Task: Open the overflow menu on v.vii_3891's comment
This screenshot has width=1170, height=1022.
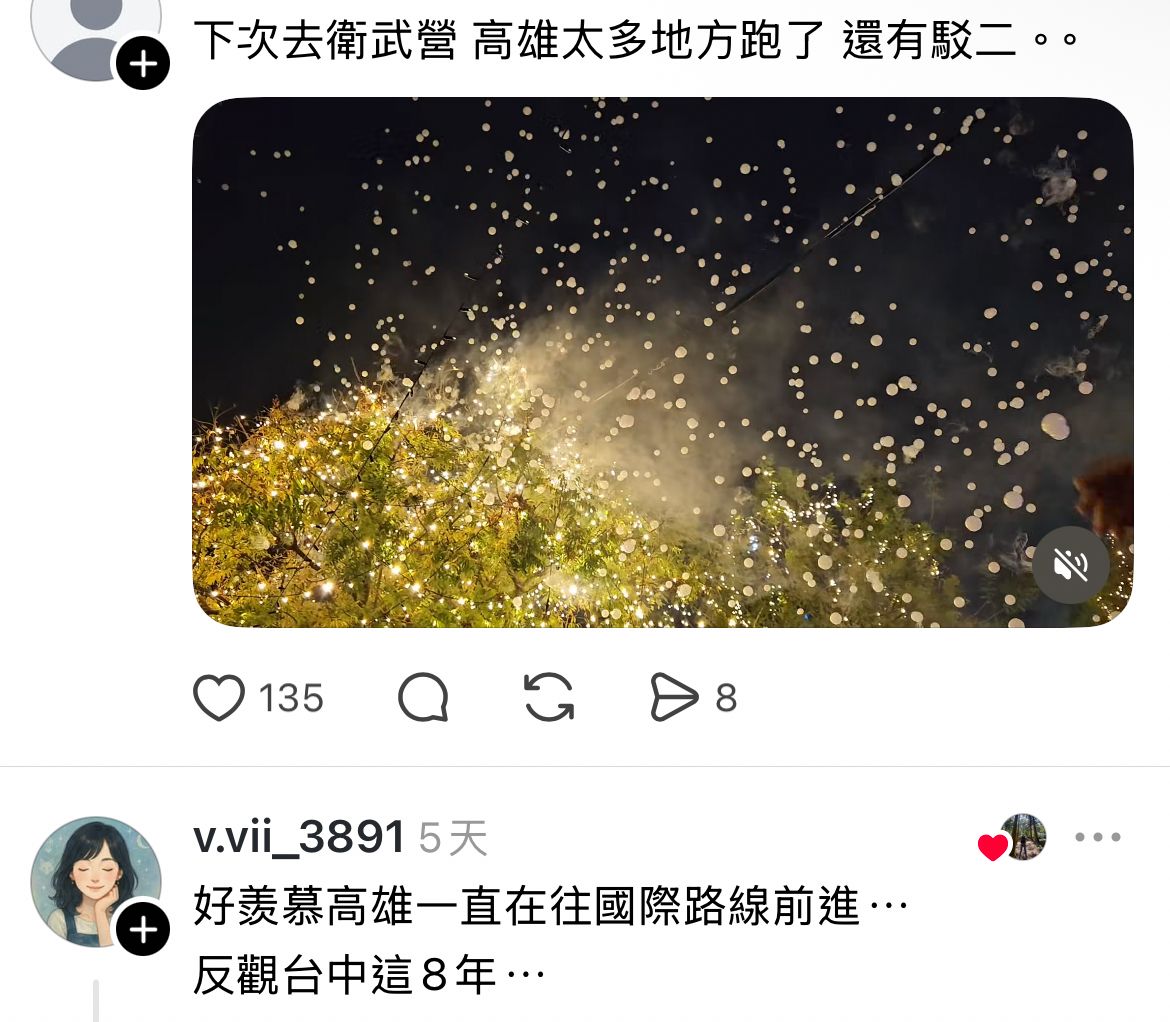Action: pyautogui.click(x=1097, y=838)
